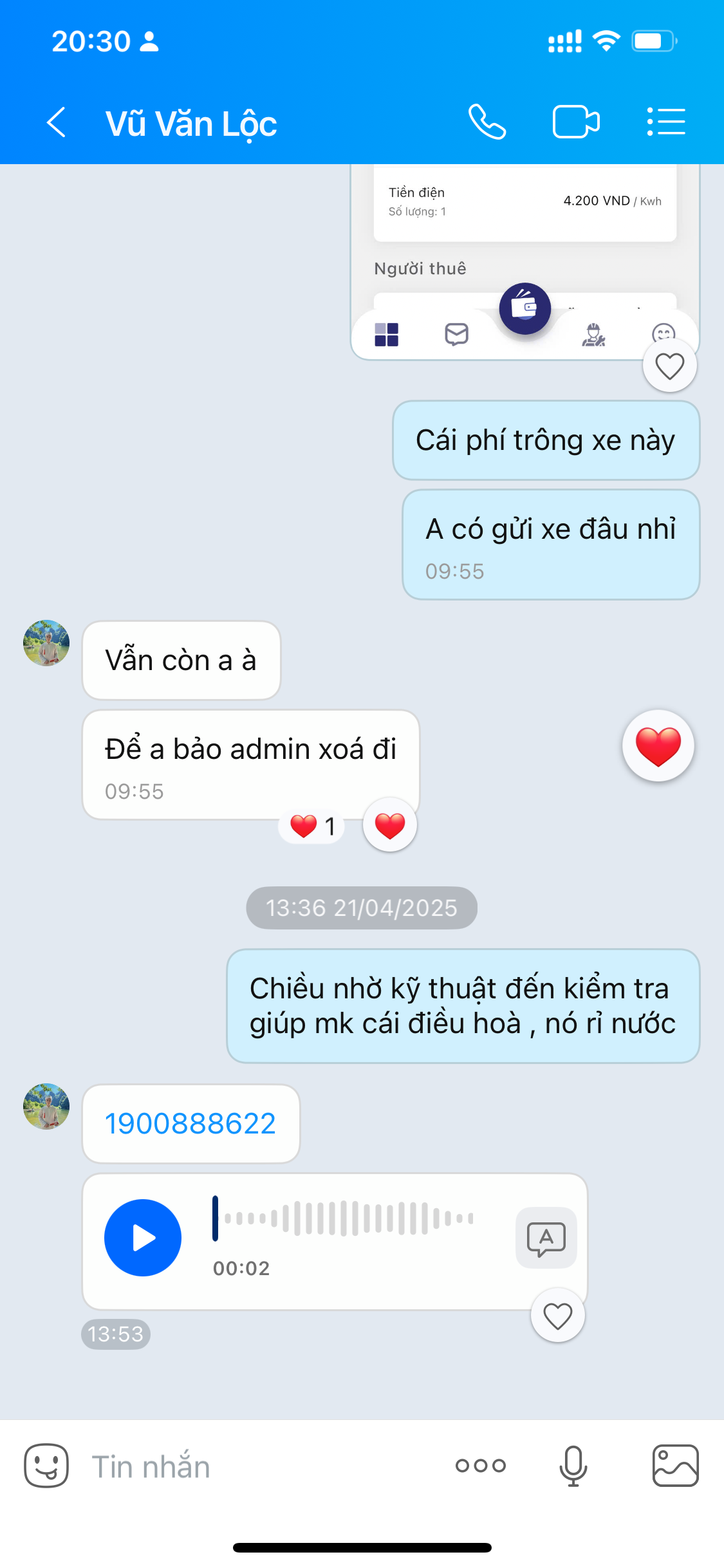Like the shared screenshot image
Viewport: 724px width, 1568px height.
click(x=669, y=366)
